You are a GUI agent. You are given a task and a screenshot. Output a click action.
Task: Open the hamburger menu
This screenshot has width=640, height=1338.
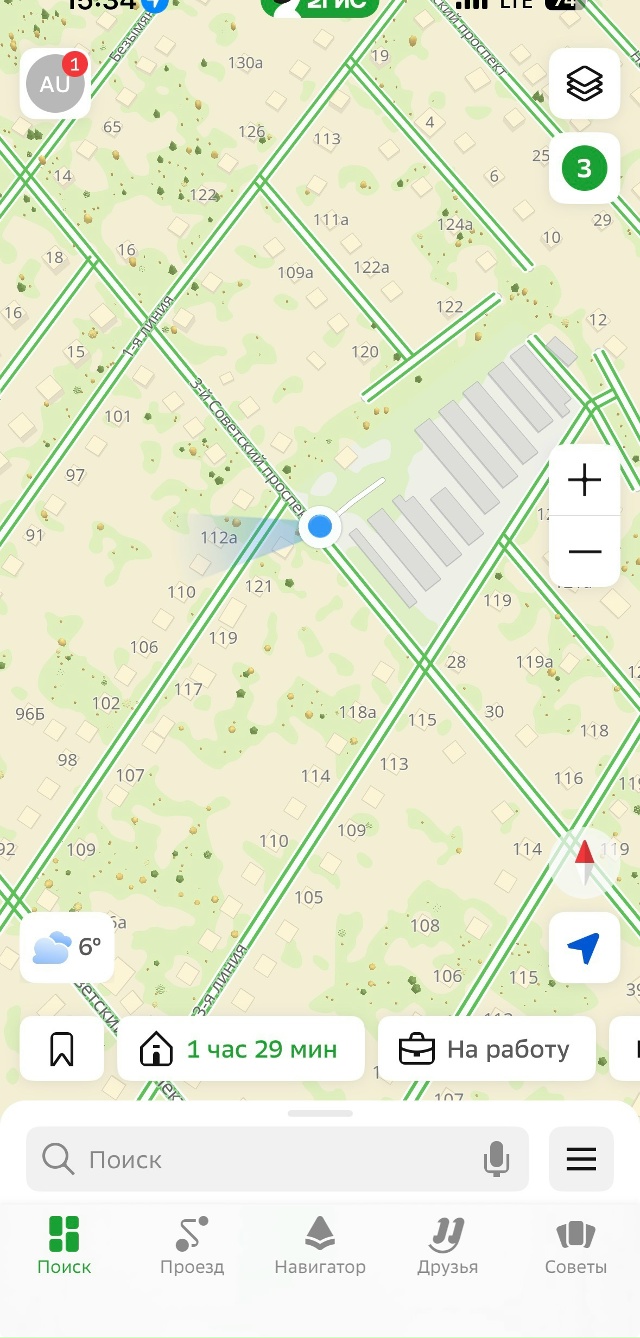(x=581, y=1159)
